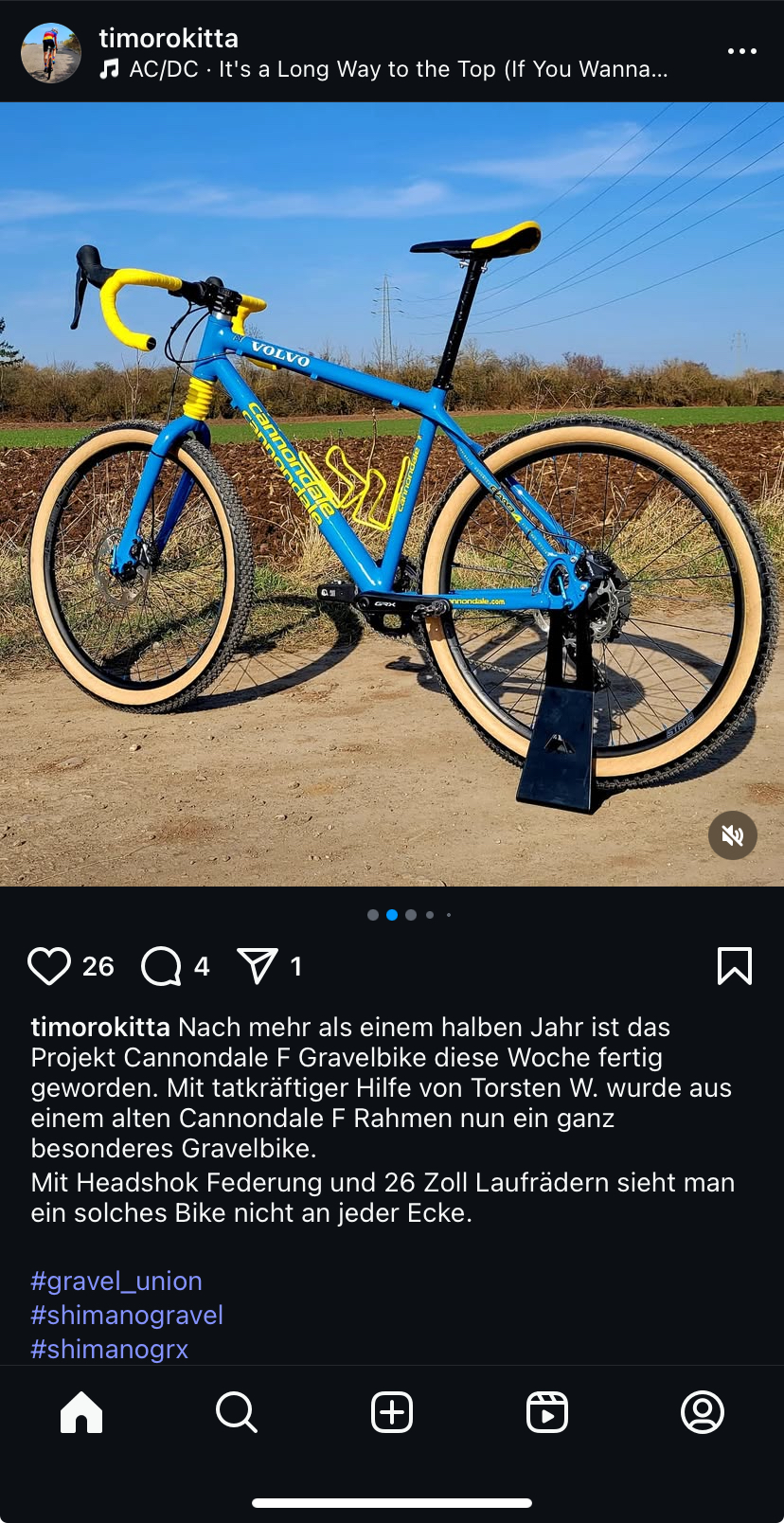
Task: Open the timorokitta username at top
Action: click(x=169, y=38)
